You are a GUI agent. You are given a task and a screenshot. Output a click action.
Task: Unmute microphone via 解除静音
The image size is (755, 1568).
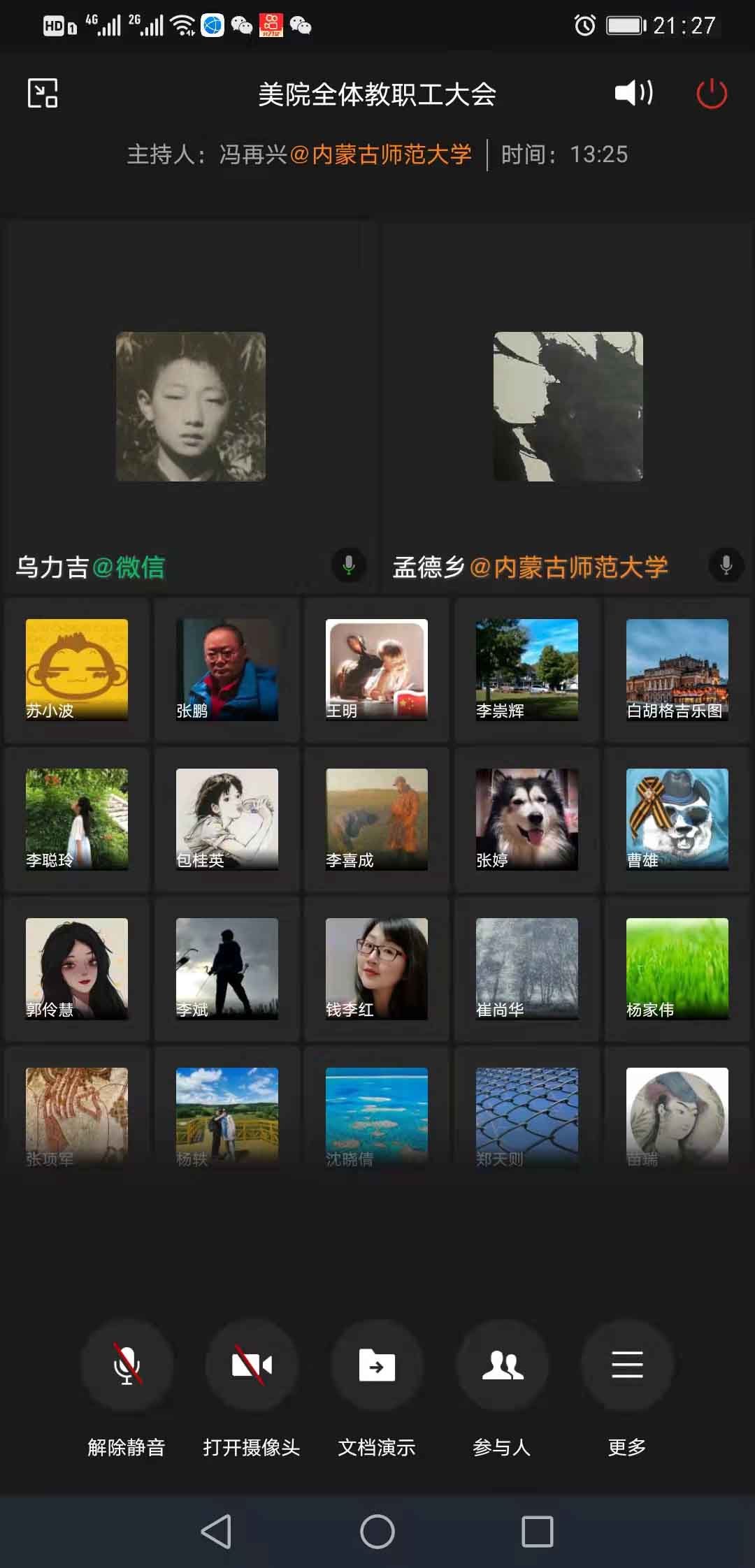point(127,1366)
